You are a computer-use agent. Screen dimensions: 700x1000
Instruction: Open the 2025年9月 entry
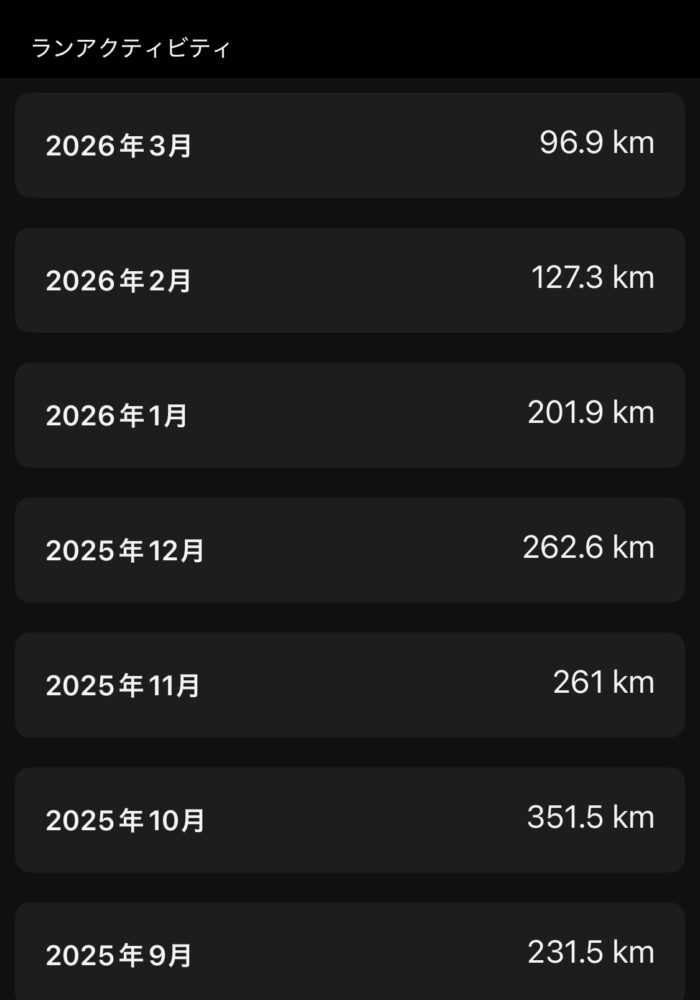click(349, 952)
